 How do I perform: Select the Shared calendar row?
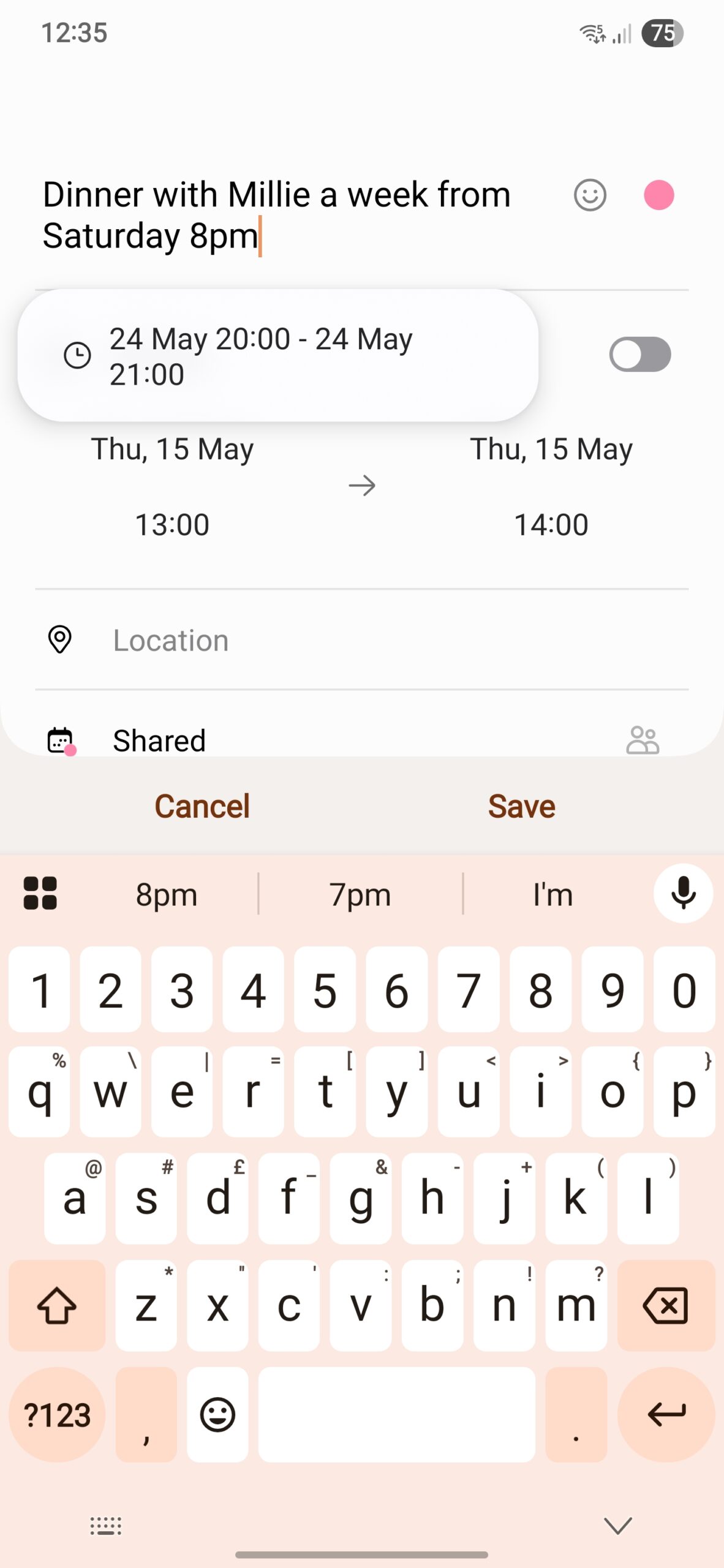(159, 741)
